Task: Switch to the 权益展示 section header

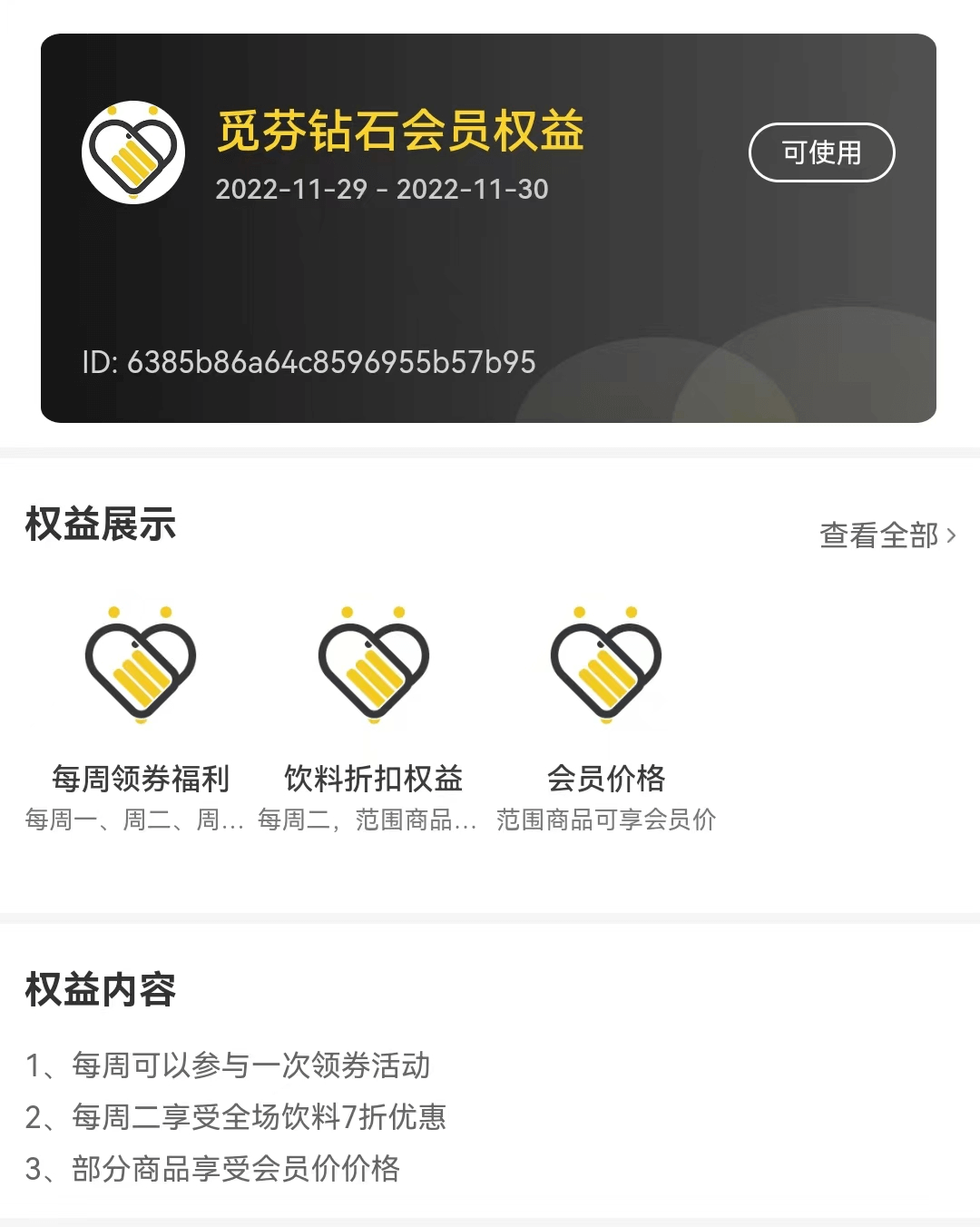Action: 101,525
